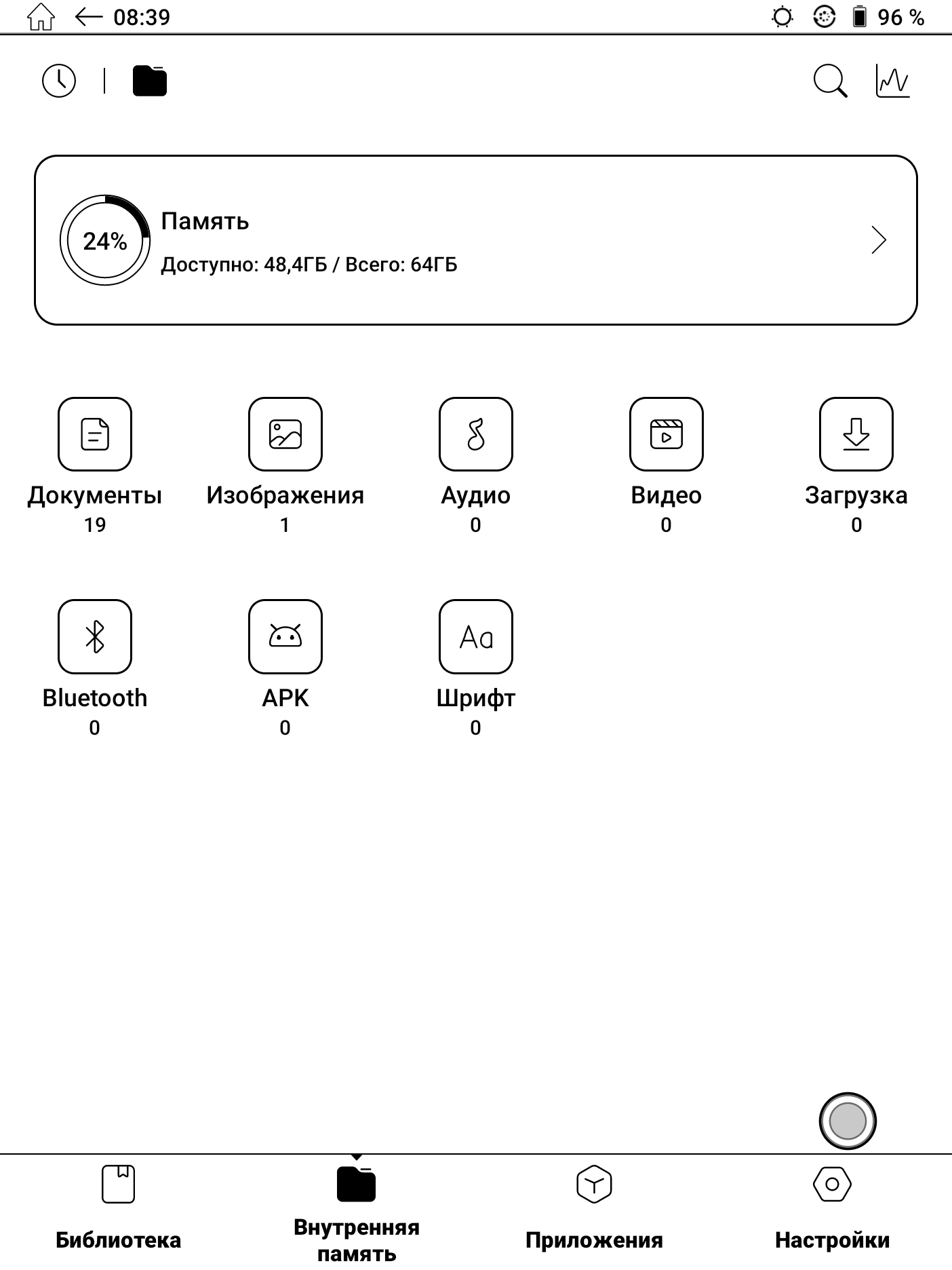Tap the back arrow in status bar
Screen dimensions: 952x1270
pyautogui.click(x=88, y=17)
